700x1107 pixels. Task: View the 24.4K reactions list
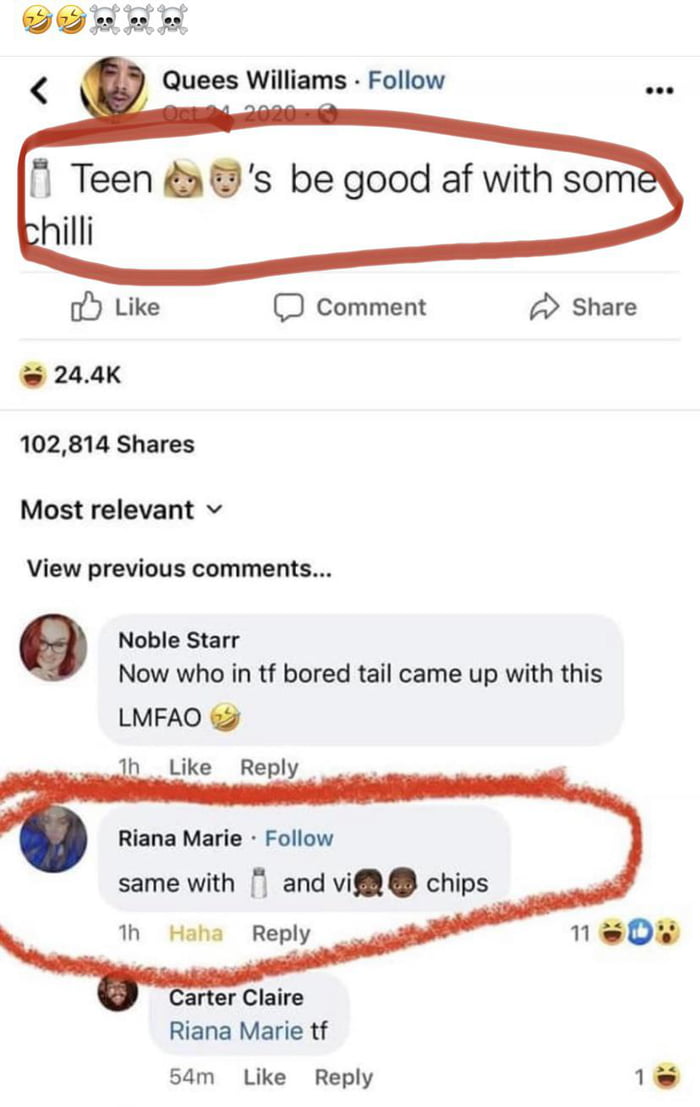[72, 376]
